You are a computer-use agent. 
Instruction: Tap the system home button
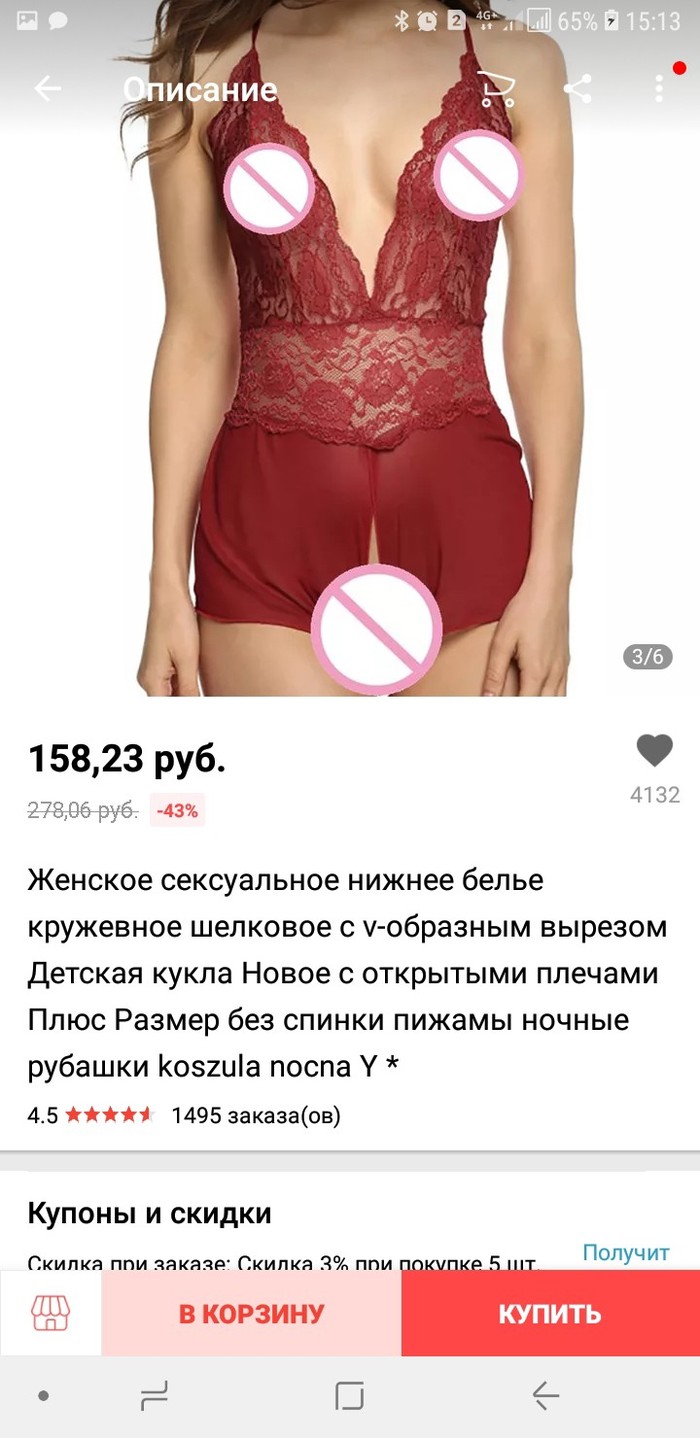coord(350,1396)
